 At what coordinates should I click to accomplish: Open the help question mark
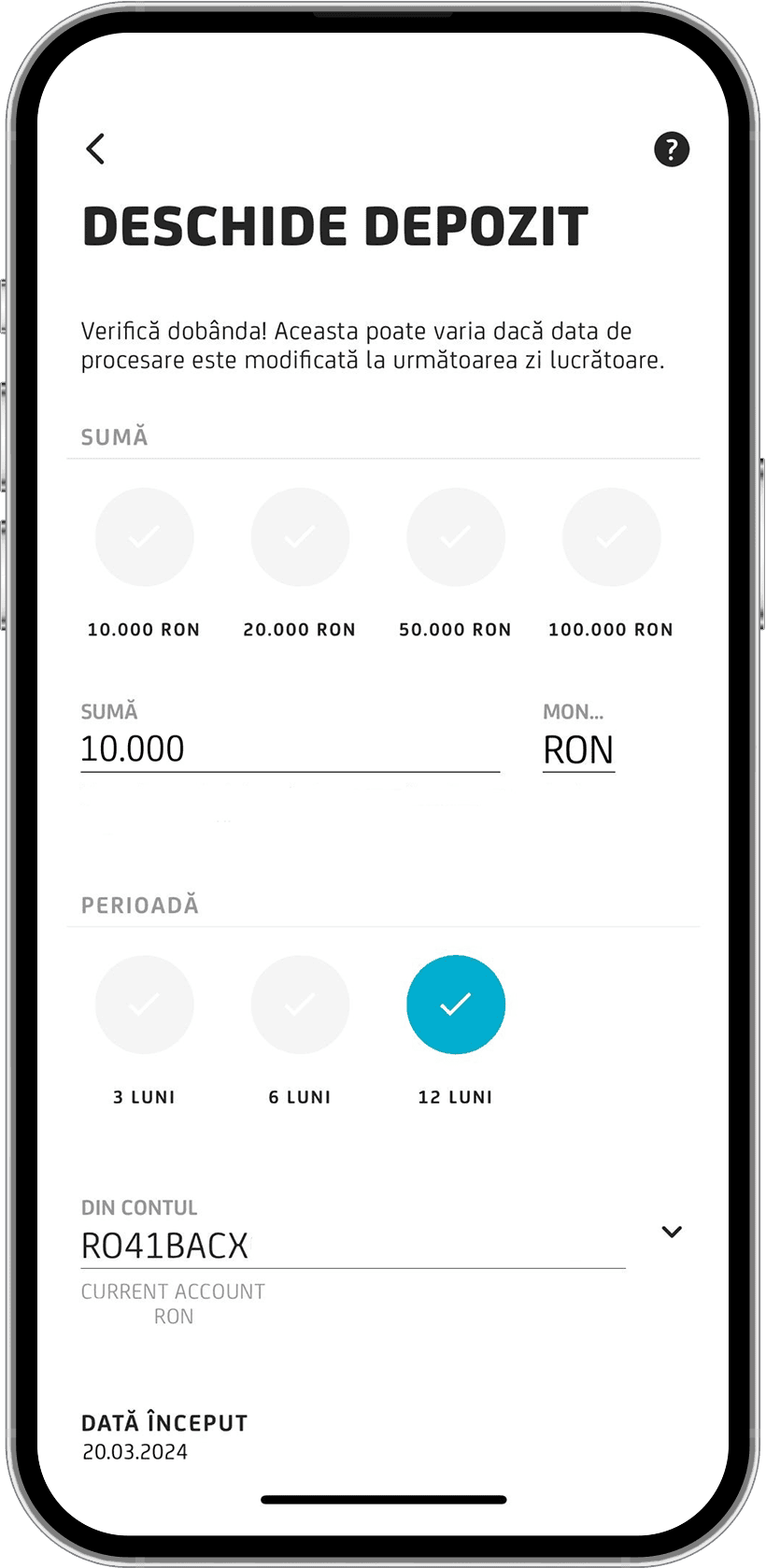(x=671, y=150)
